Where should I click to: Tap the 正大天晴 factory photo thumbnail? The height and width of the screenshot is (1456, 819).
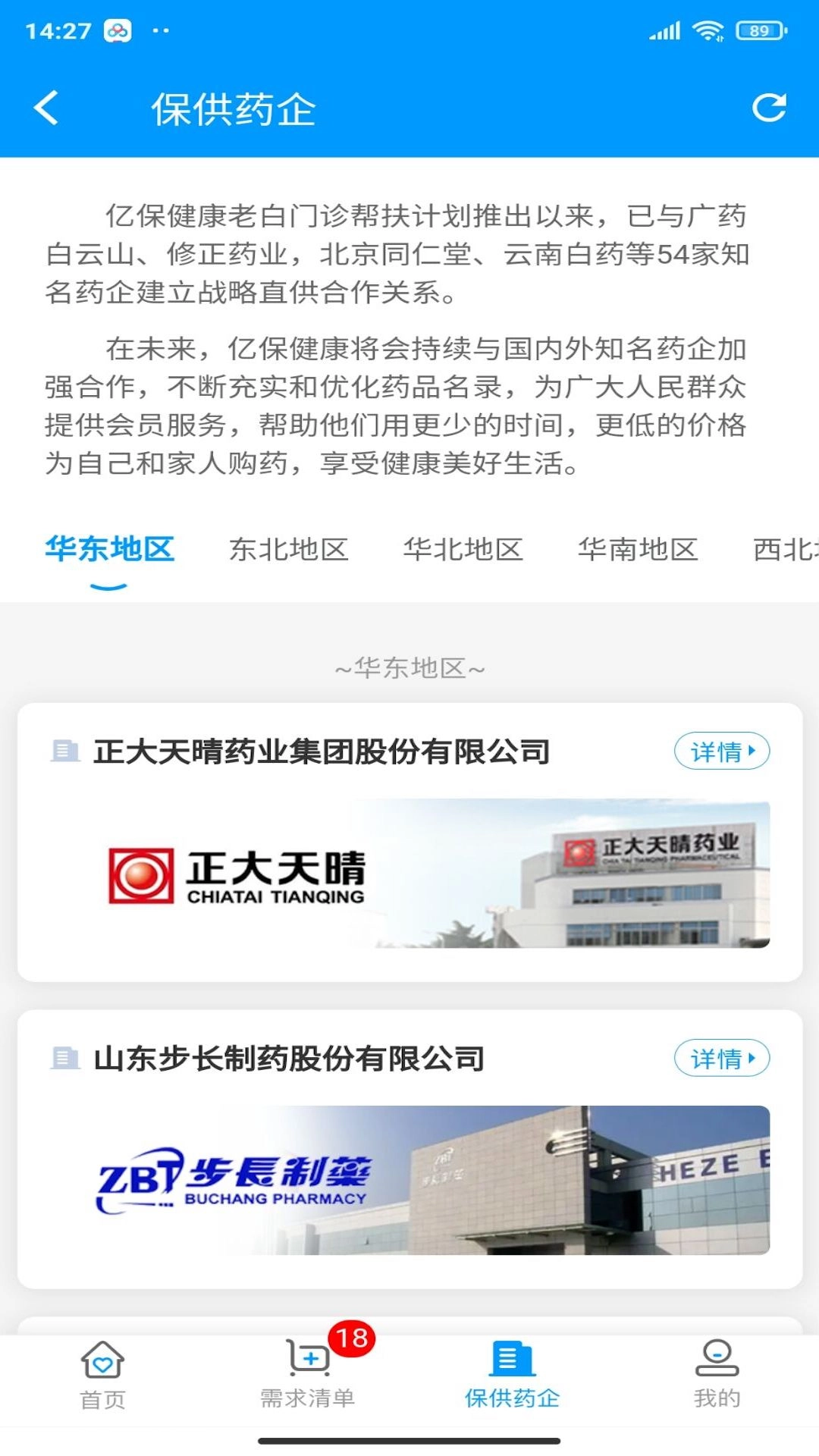click(x=561, y=874)
